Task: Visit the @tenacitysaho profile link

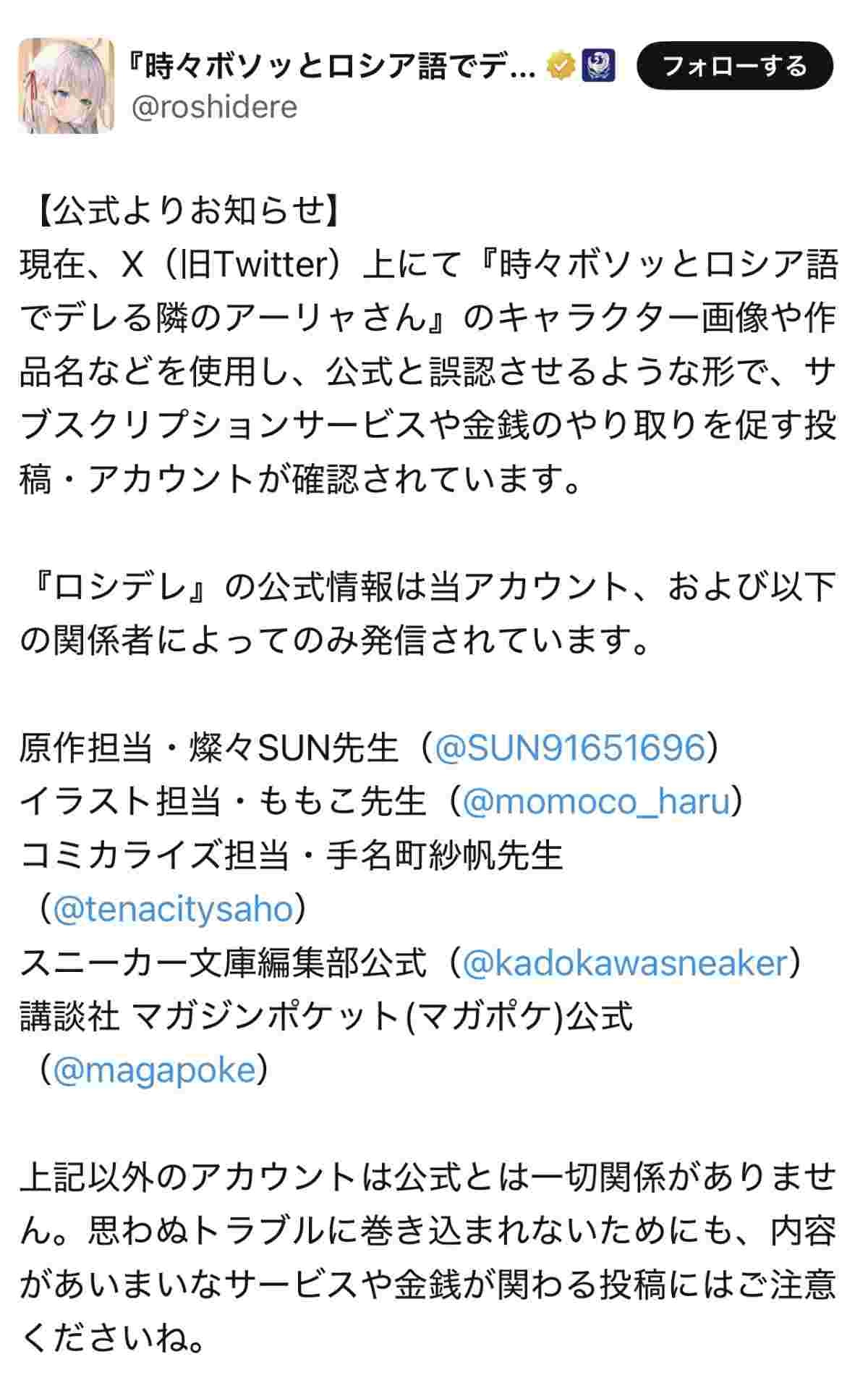Action: point(173,909)
